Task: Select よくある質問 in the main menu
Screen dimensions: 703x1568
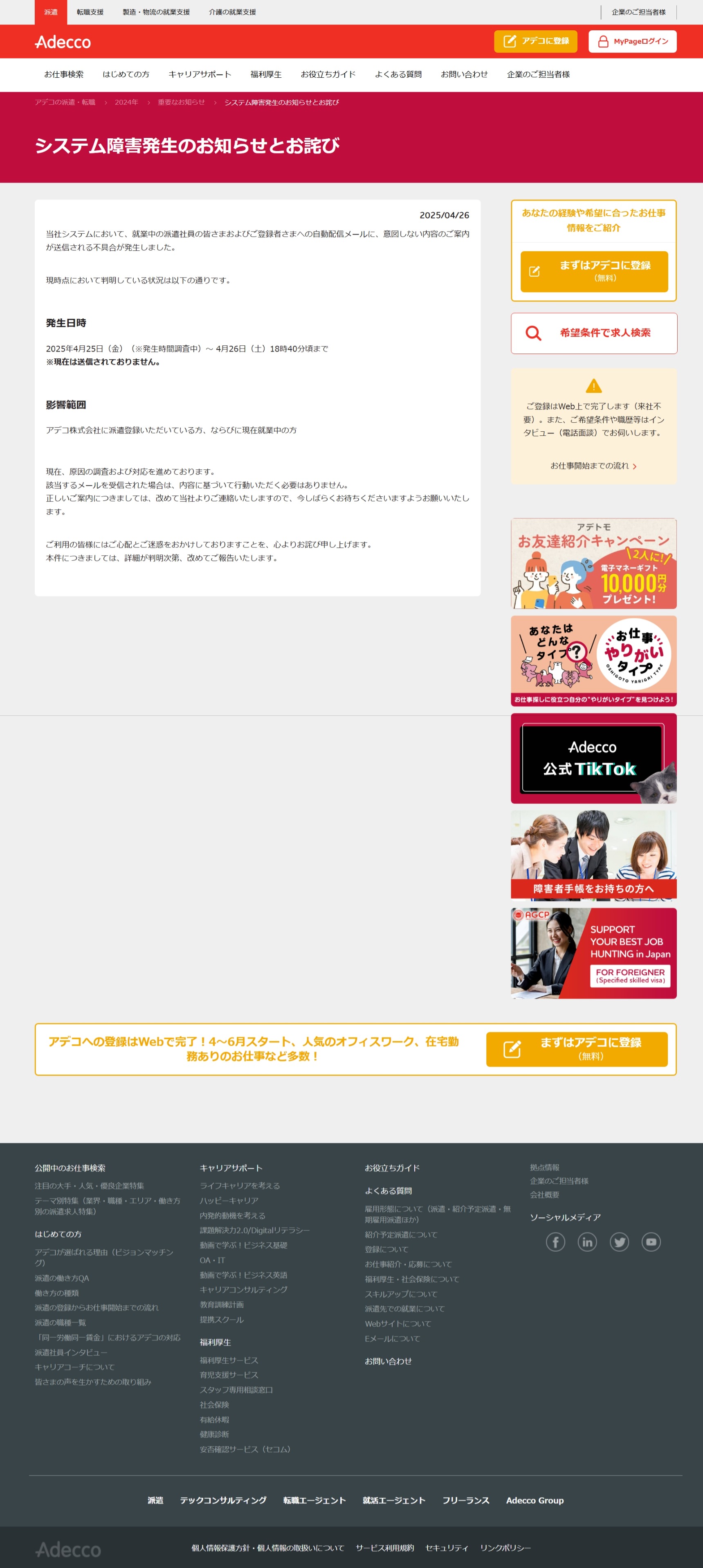Action: click(x=398, y=74)
